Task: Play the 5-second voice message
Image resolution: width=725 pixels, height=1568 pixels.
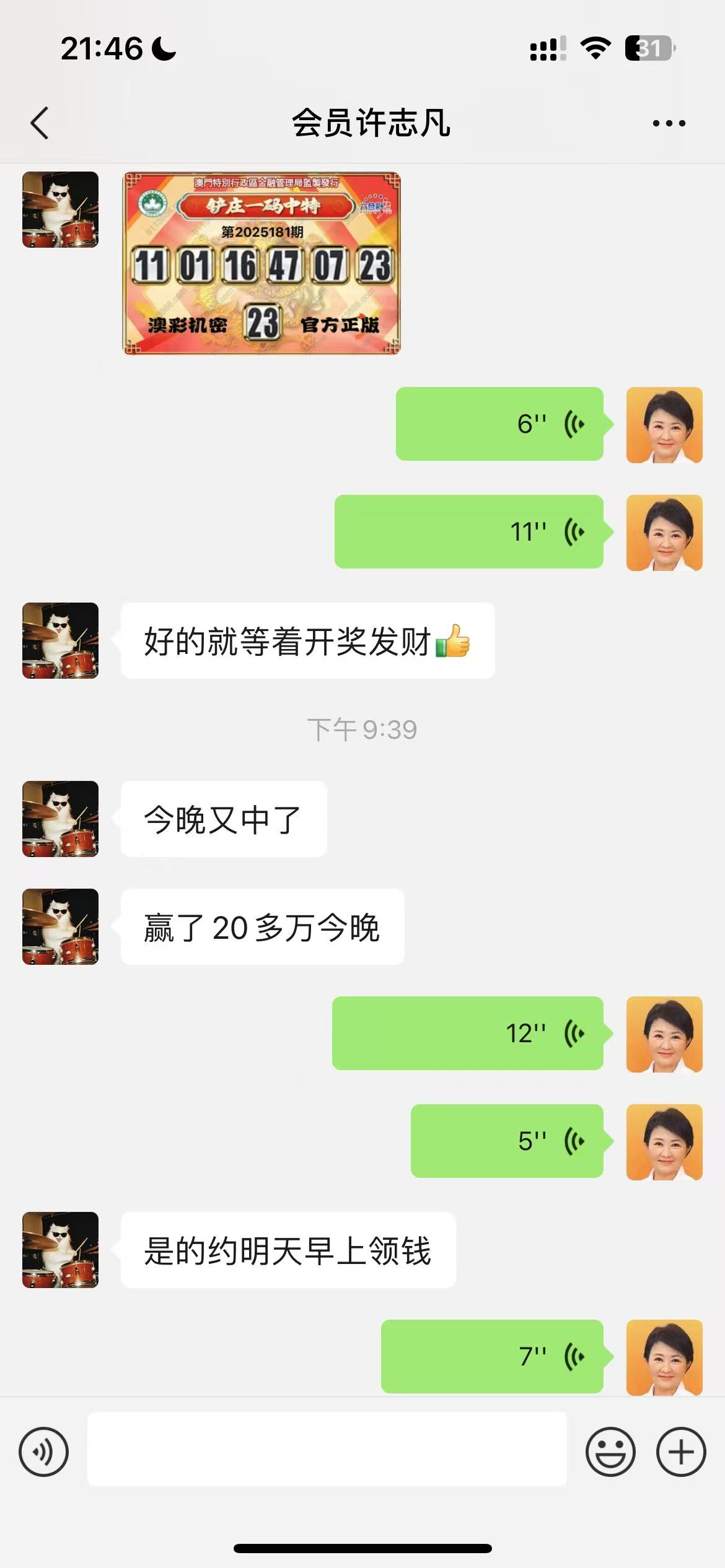Action: click(x=507, y=1141)
